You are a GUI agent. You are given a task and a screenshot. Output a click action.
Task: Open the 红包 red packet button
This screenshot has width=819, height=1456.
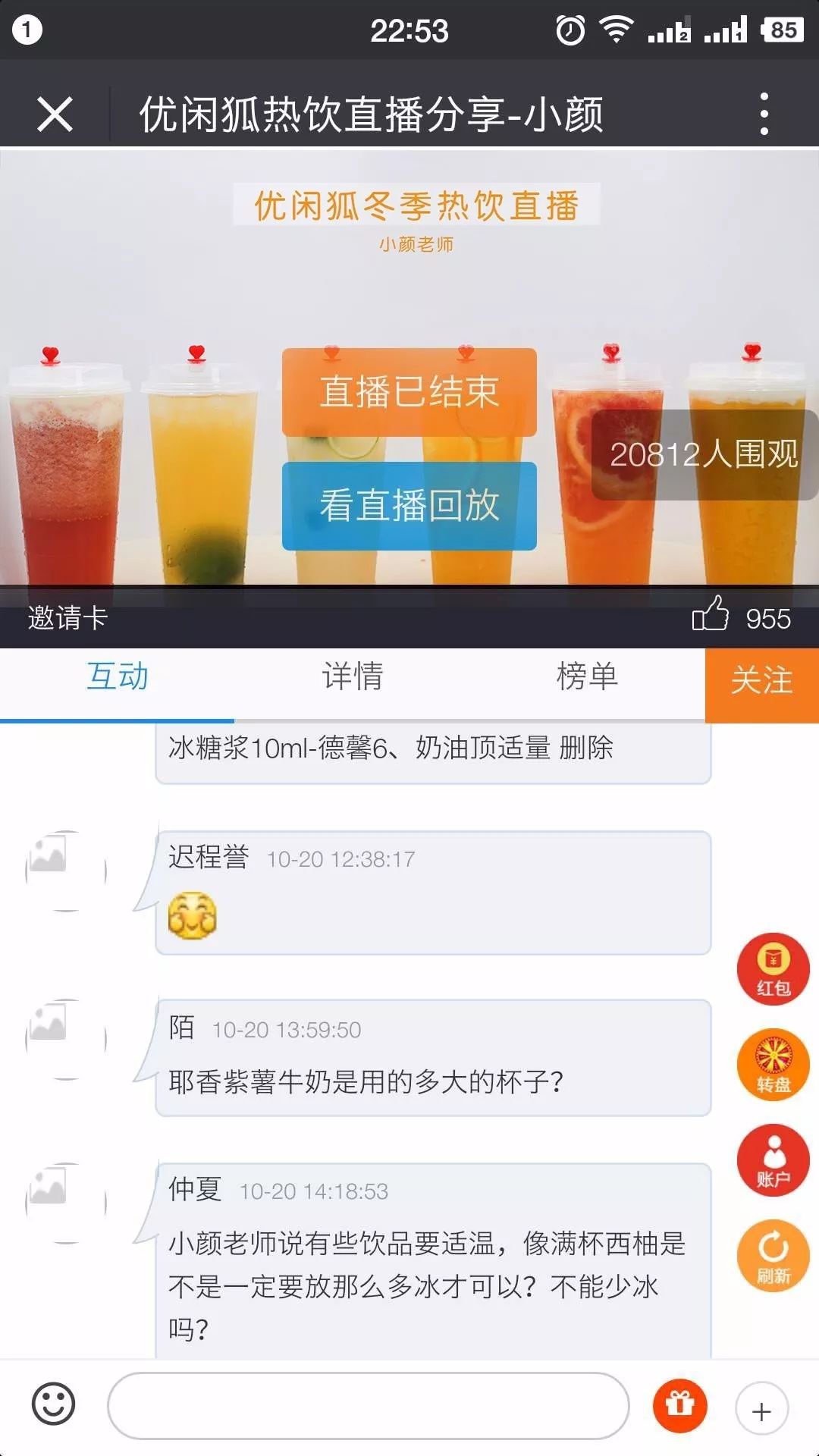click(x=773, y=969)
